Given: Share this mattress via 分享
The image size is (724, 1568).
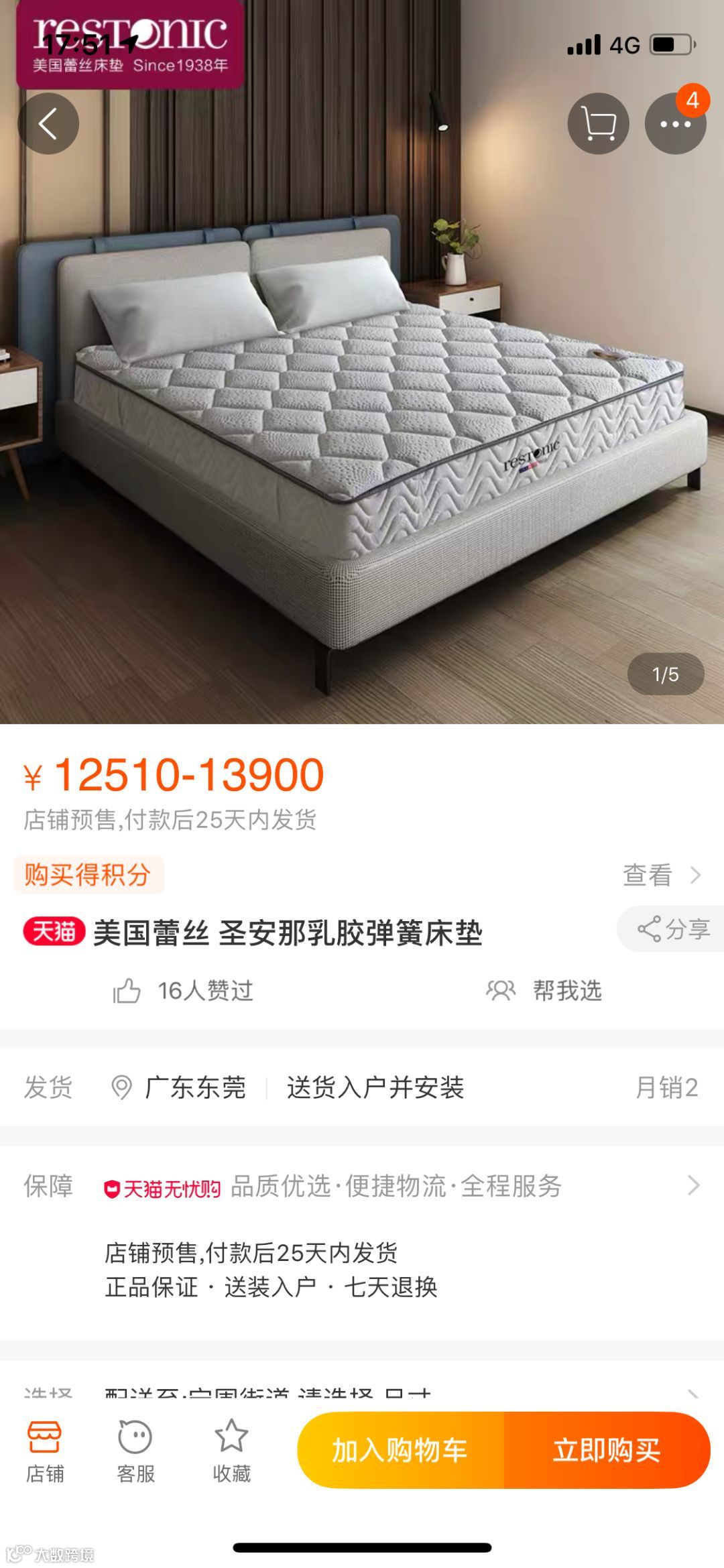Looking at the screenshot, I should [673, 929].
